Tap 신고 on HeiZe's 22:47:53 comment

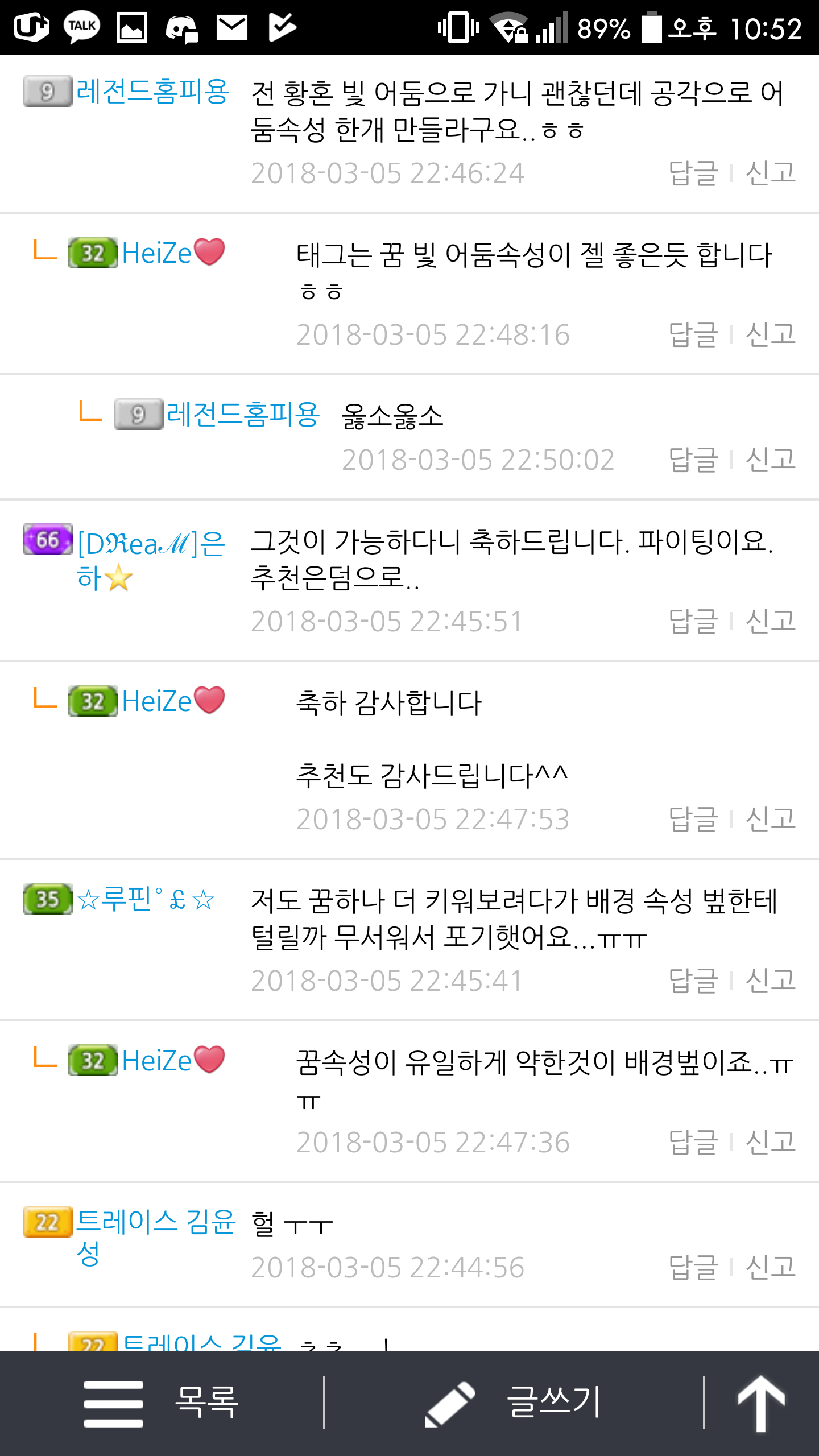771,819
